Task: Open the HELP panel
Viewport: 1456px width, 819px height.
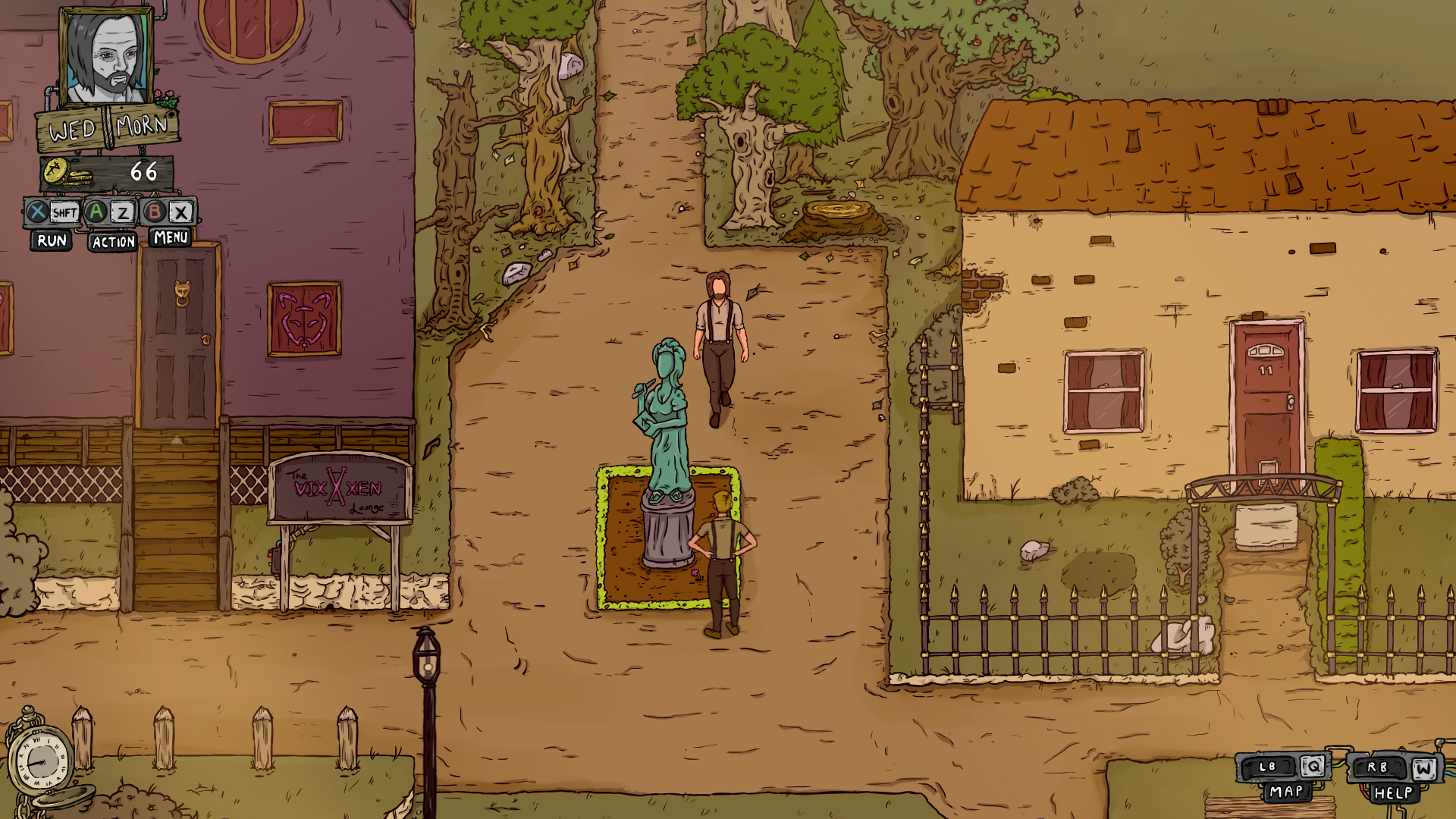Action: pos(1394,793)
